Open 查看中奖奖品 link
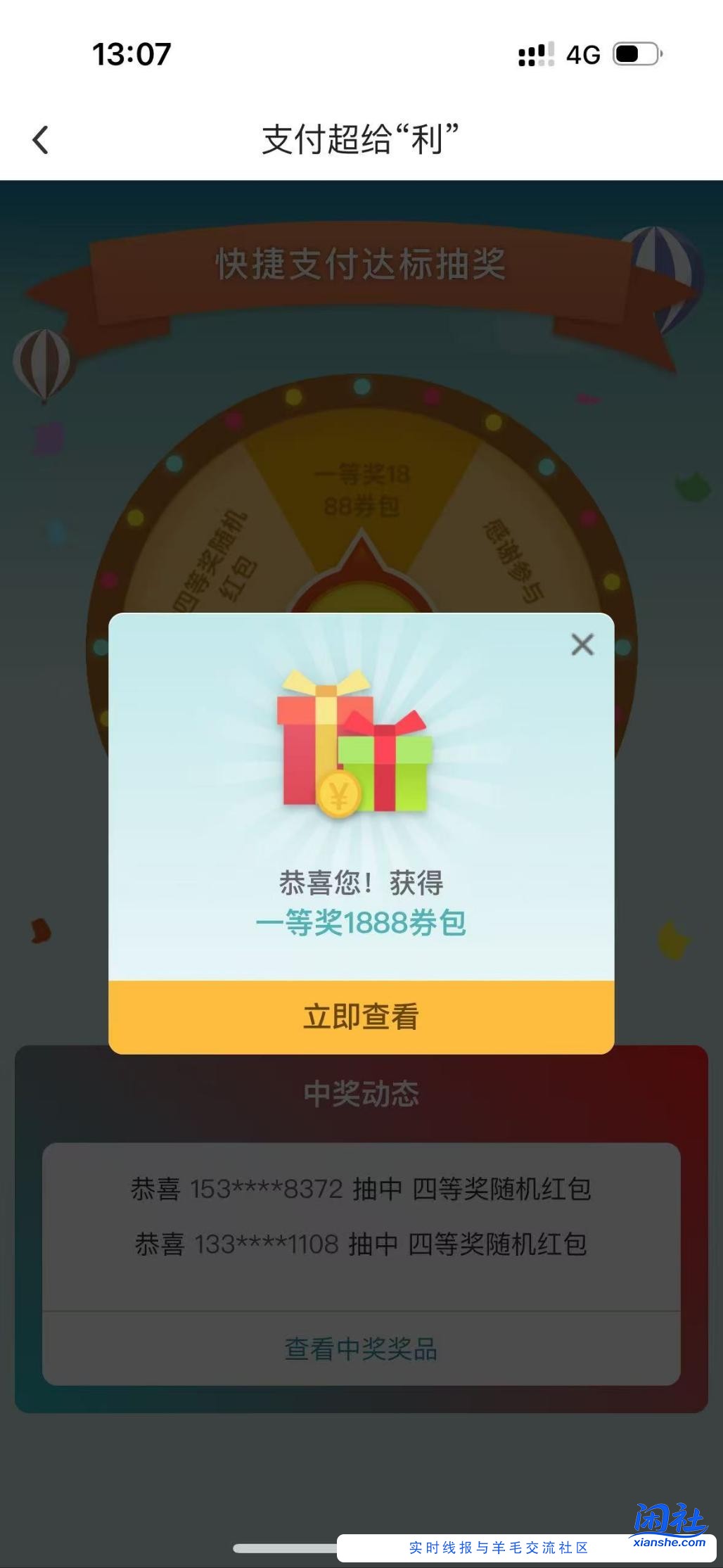 tap(361, 1349)
